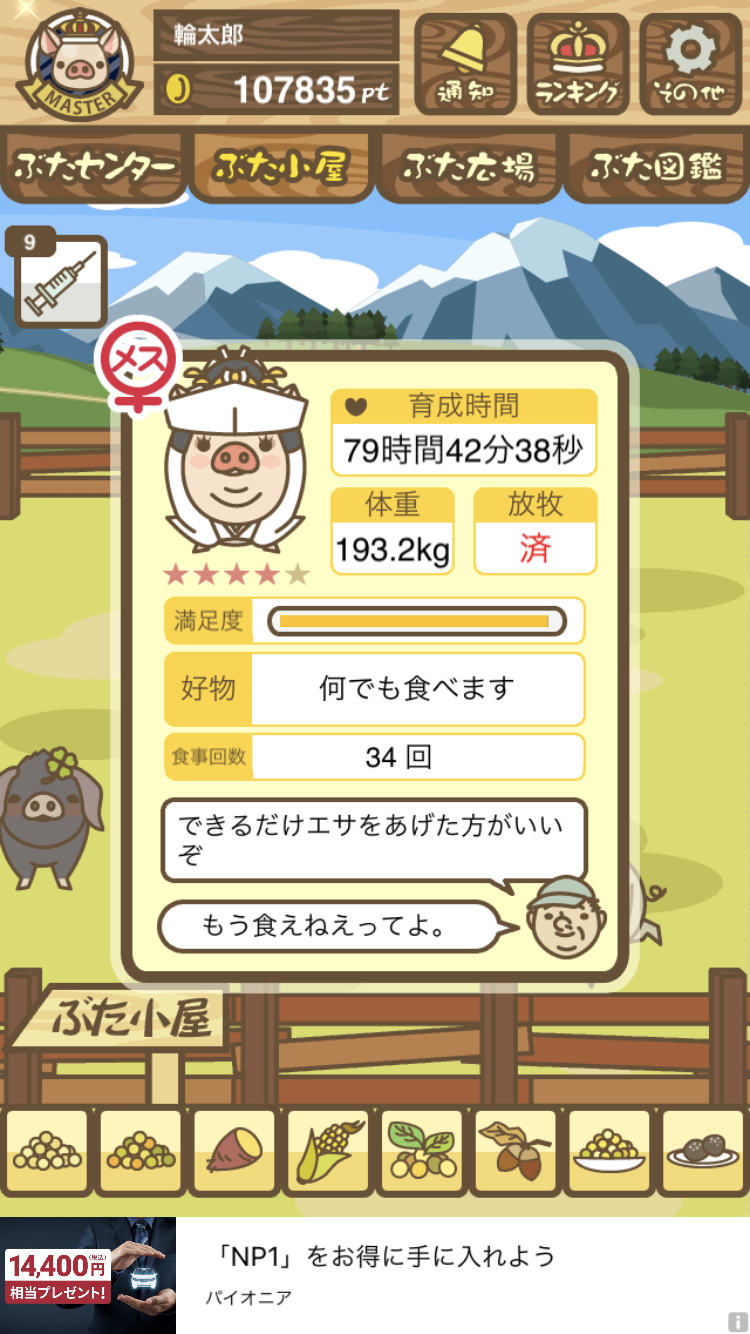Select the ぶた小屋 tab

281,166
